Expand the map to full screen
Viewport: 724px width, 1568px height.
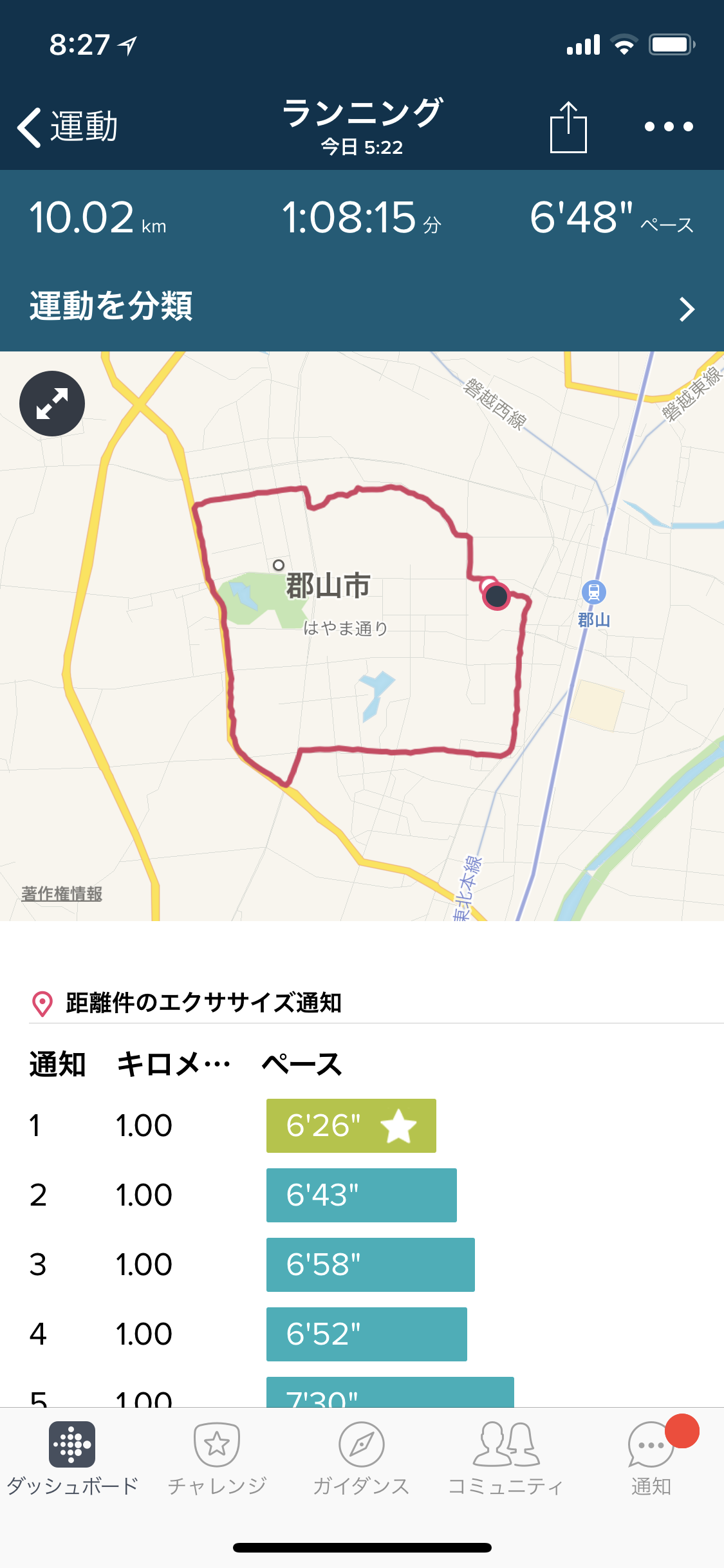point(52,404)
